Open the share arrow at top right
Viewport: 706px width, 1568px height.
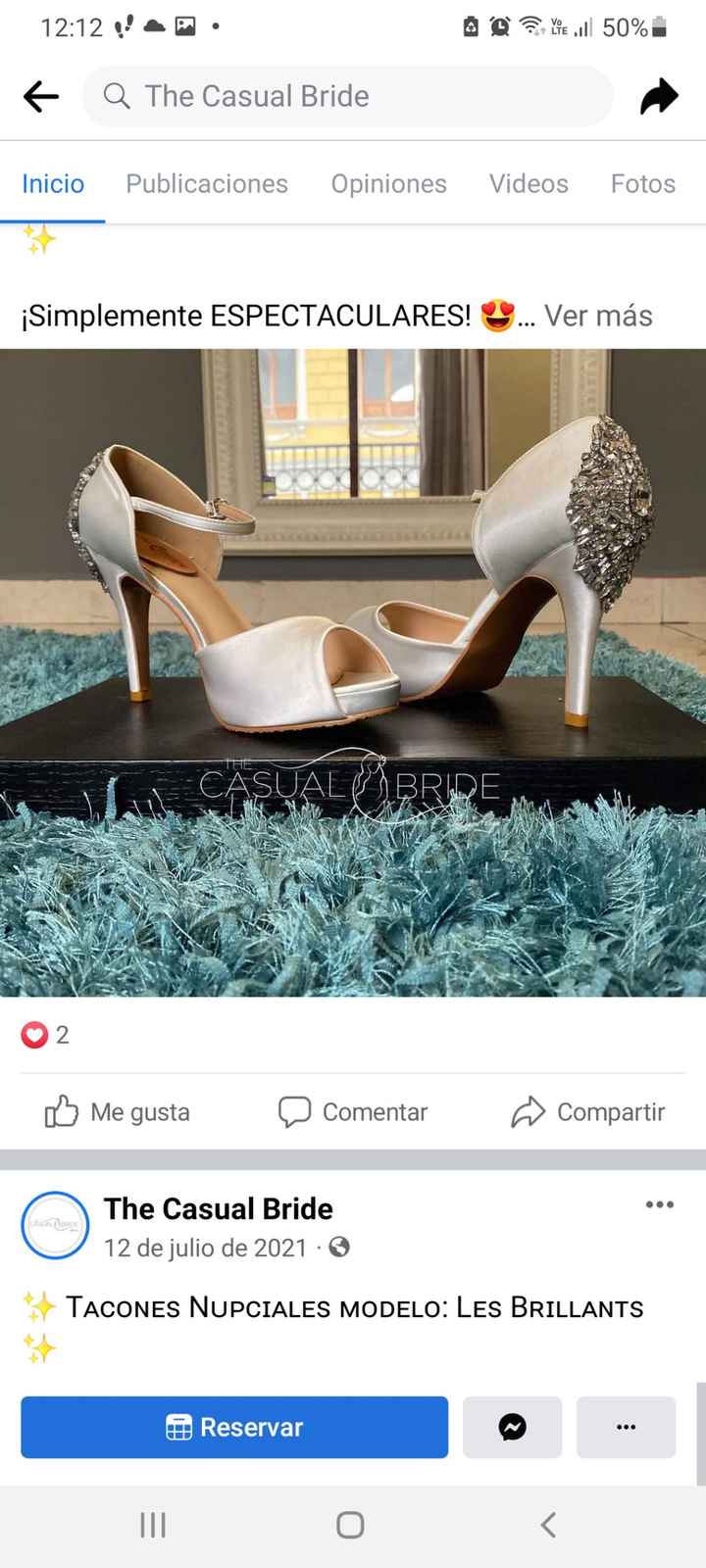tap(659, 95)
